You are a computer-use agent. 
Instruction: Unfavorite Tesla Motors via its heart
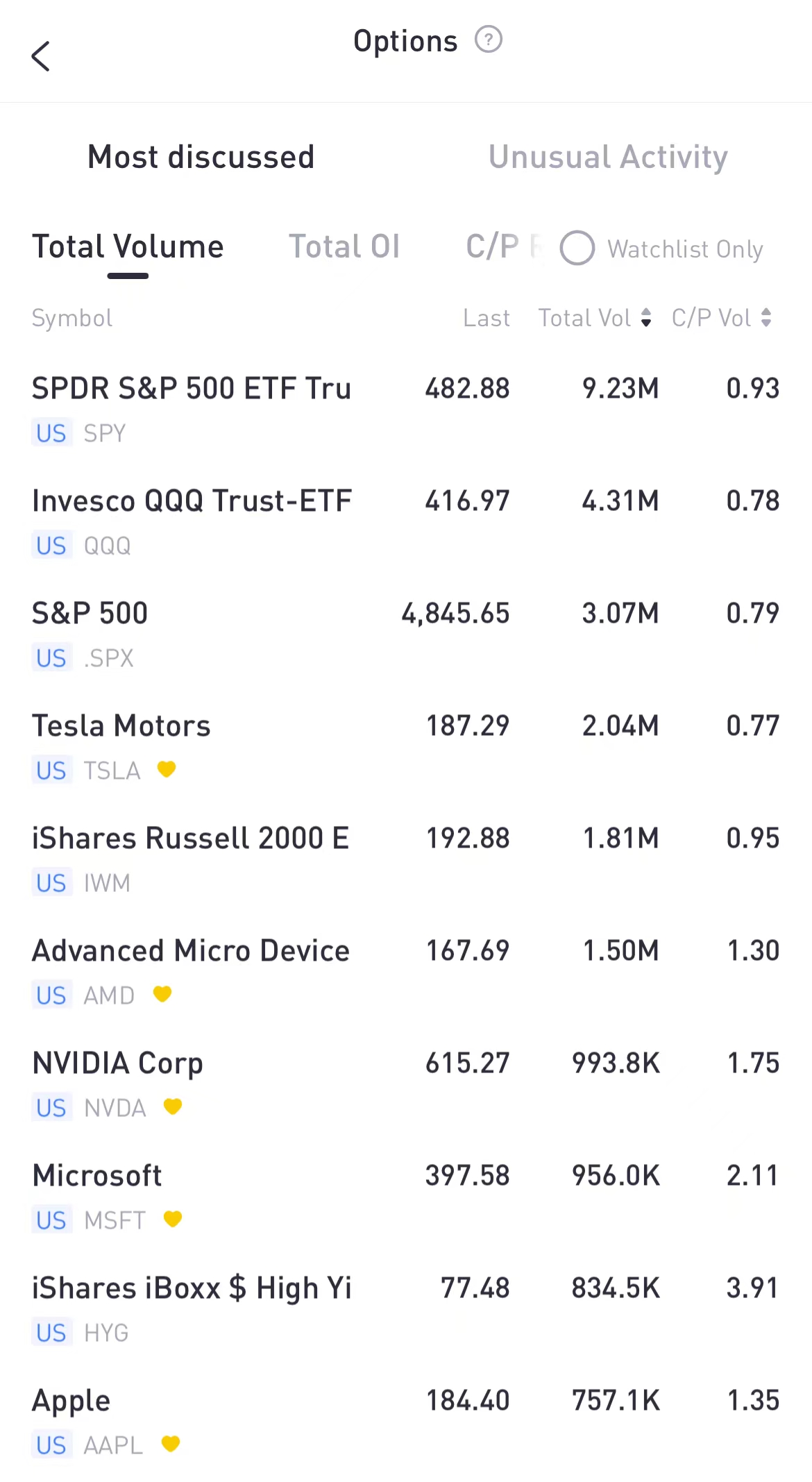point(166,770)
